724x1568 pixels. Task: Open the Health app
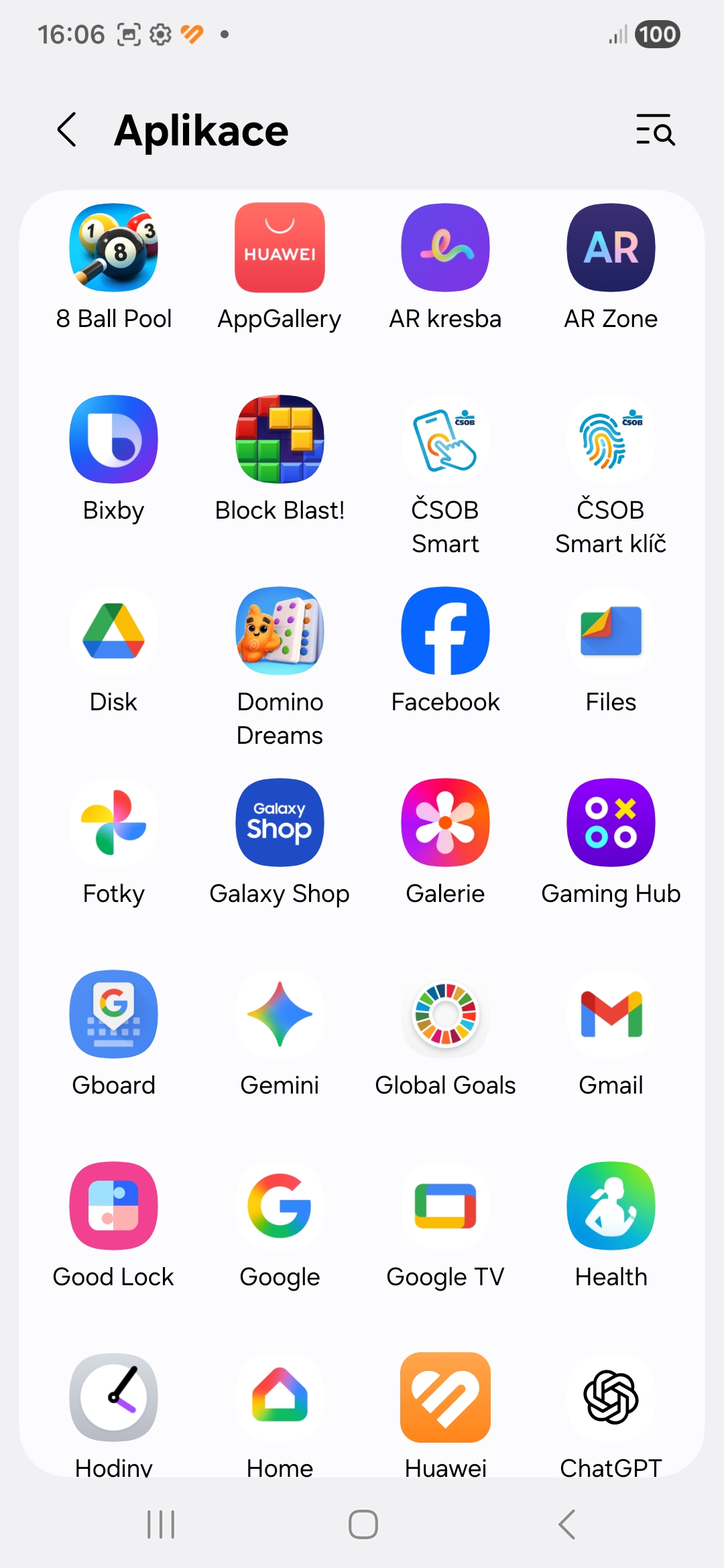click(611, 1206)
